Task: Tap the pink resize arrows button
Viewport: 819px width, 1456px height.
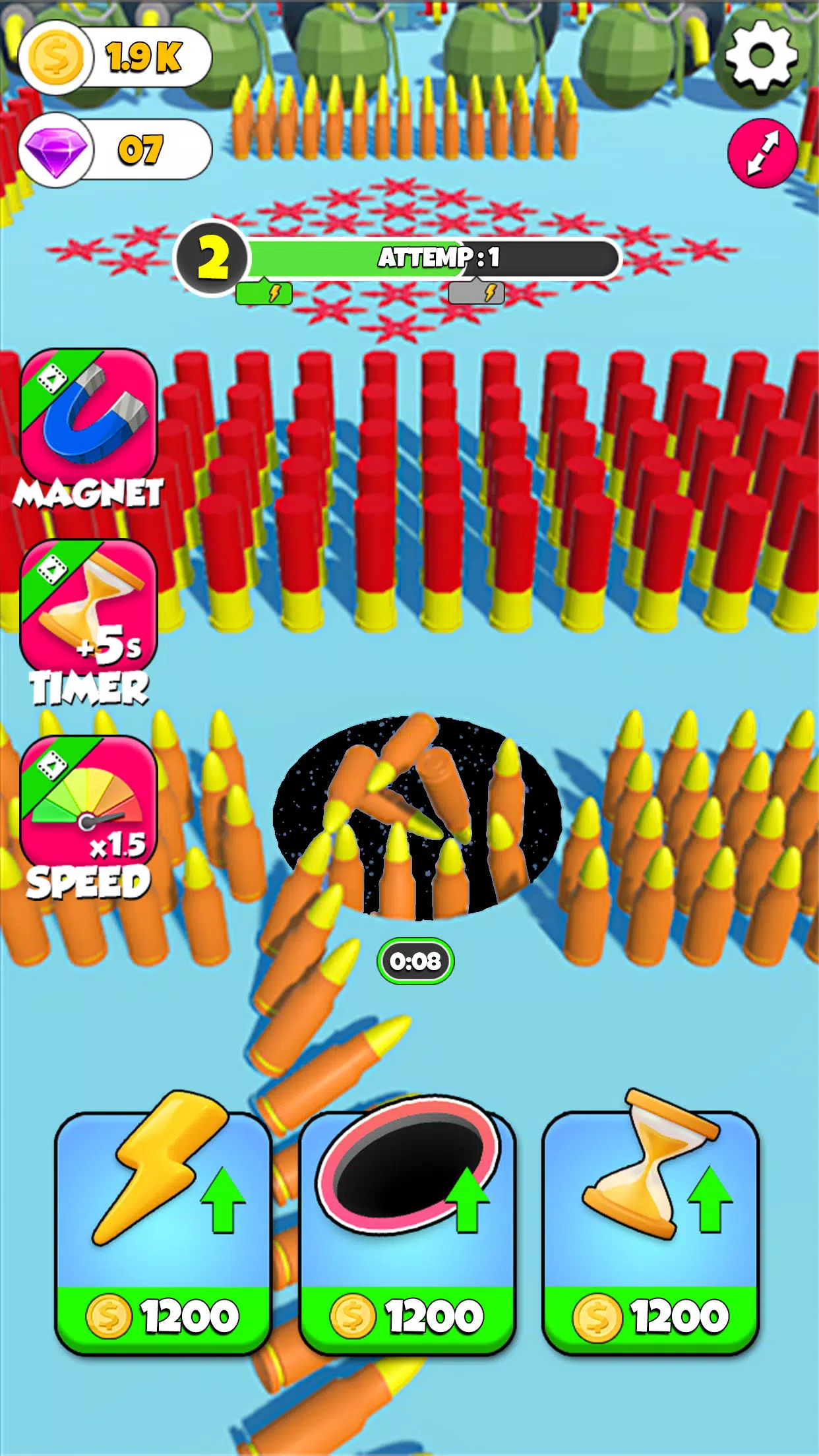Action: tap(762, 153)
